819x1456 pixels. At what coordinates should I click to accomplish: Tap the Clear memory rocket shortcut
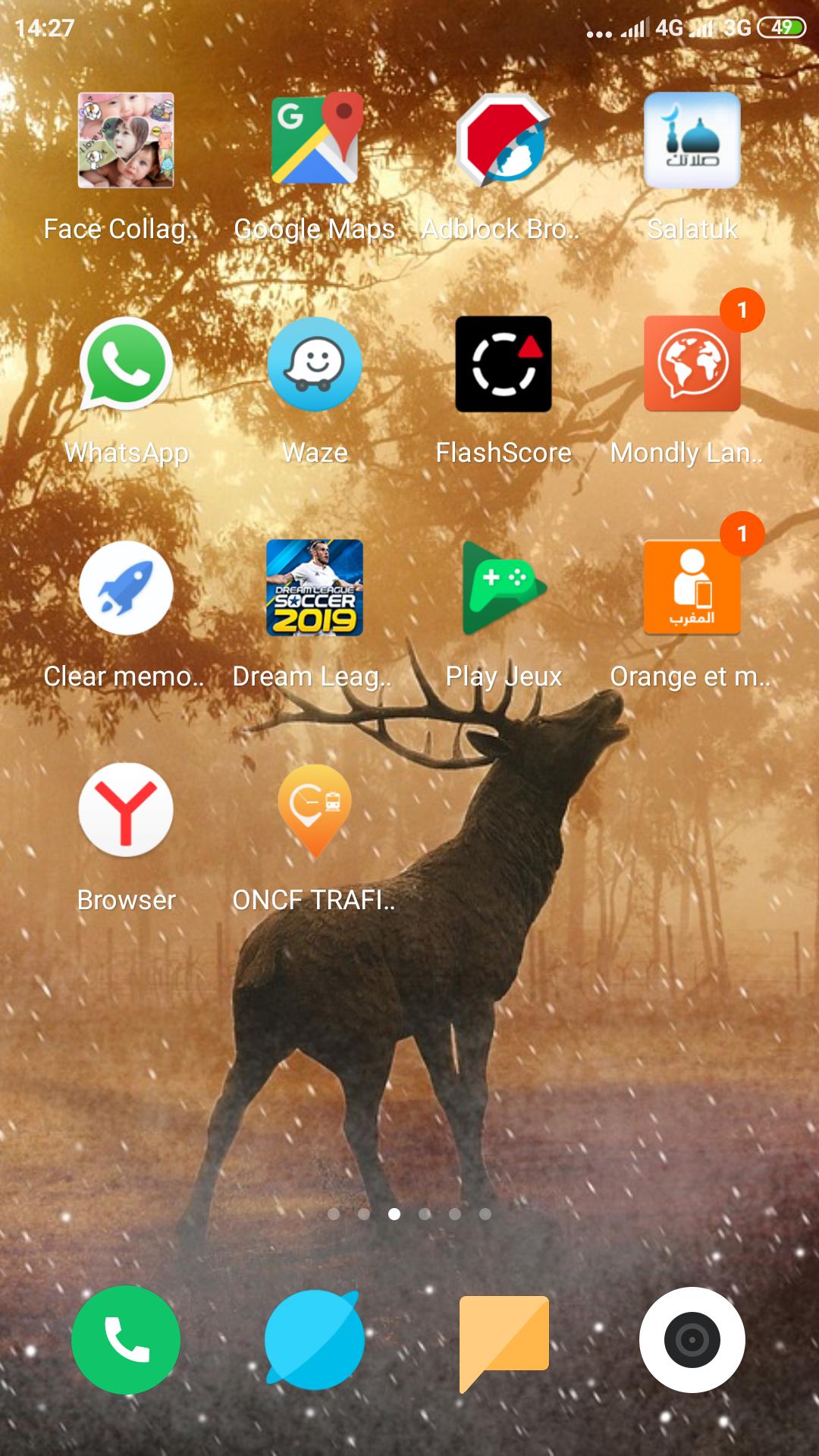(x=126, y=588)
